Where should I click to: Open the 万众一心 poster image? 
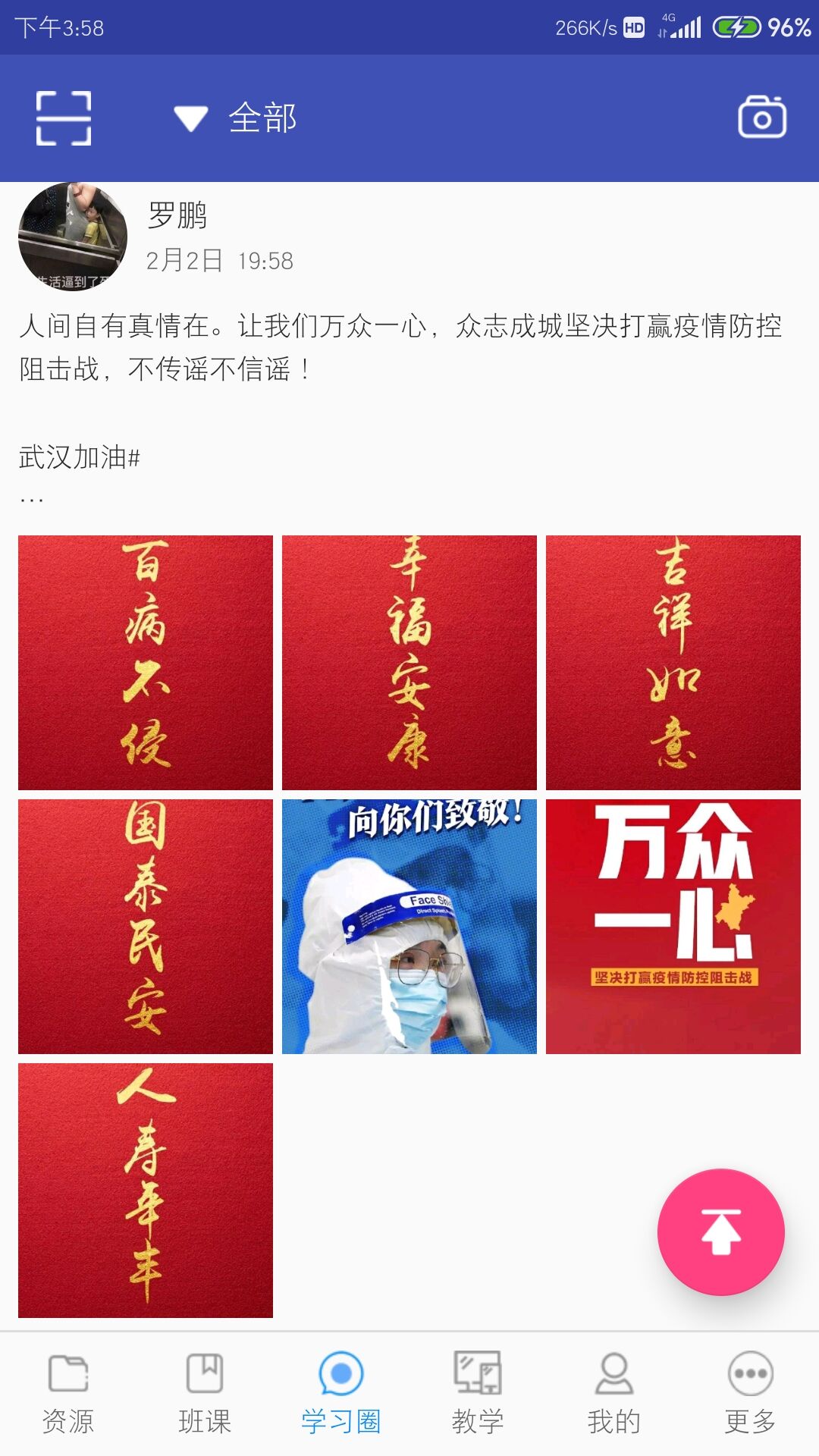pyautogui.click(x=673, y=927)
